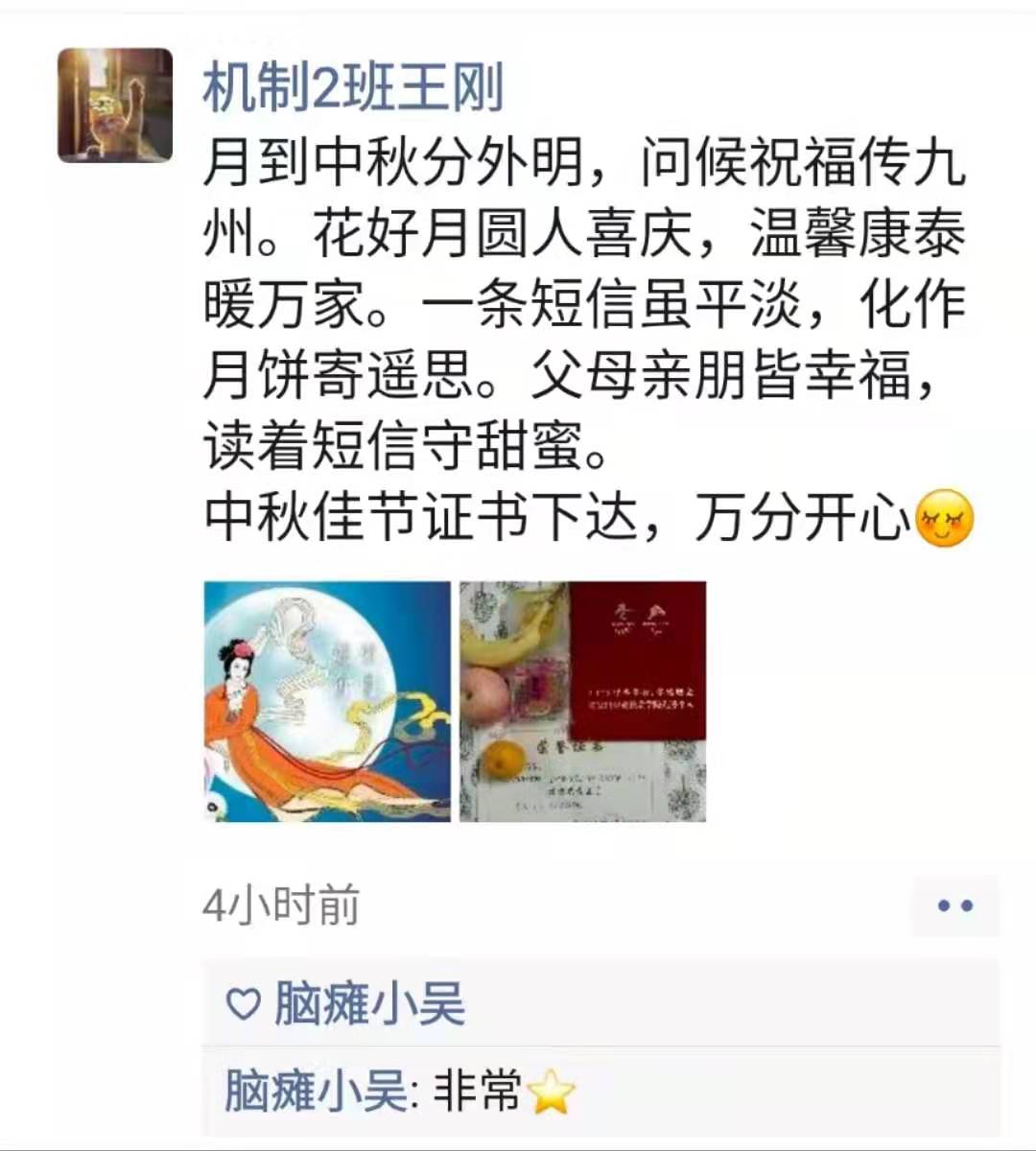The width and height of the screenshot is (1036, 1151).
Task: Open the Chang'e moon illustration photo
Action: click(x=327, y=701)
